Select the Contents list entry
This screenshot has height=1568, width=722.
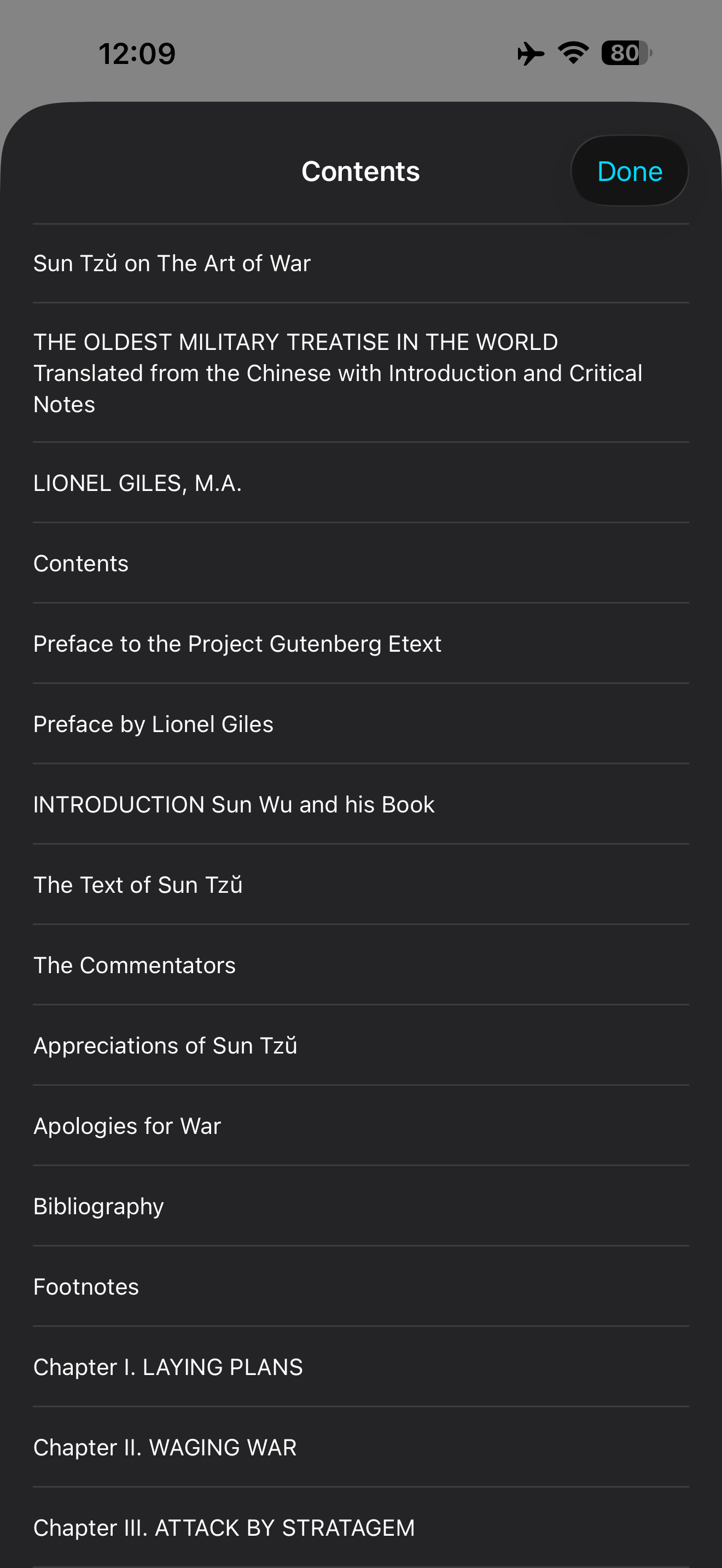(x=80, y=563)
